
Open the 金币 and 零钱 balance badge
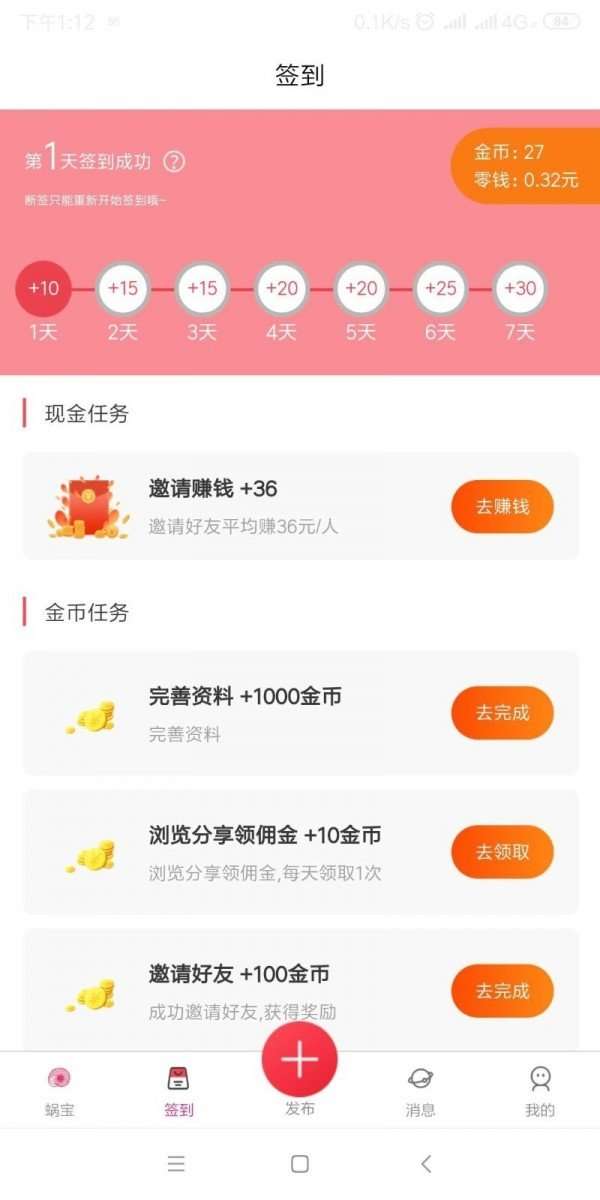(525, 166)
